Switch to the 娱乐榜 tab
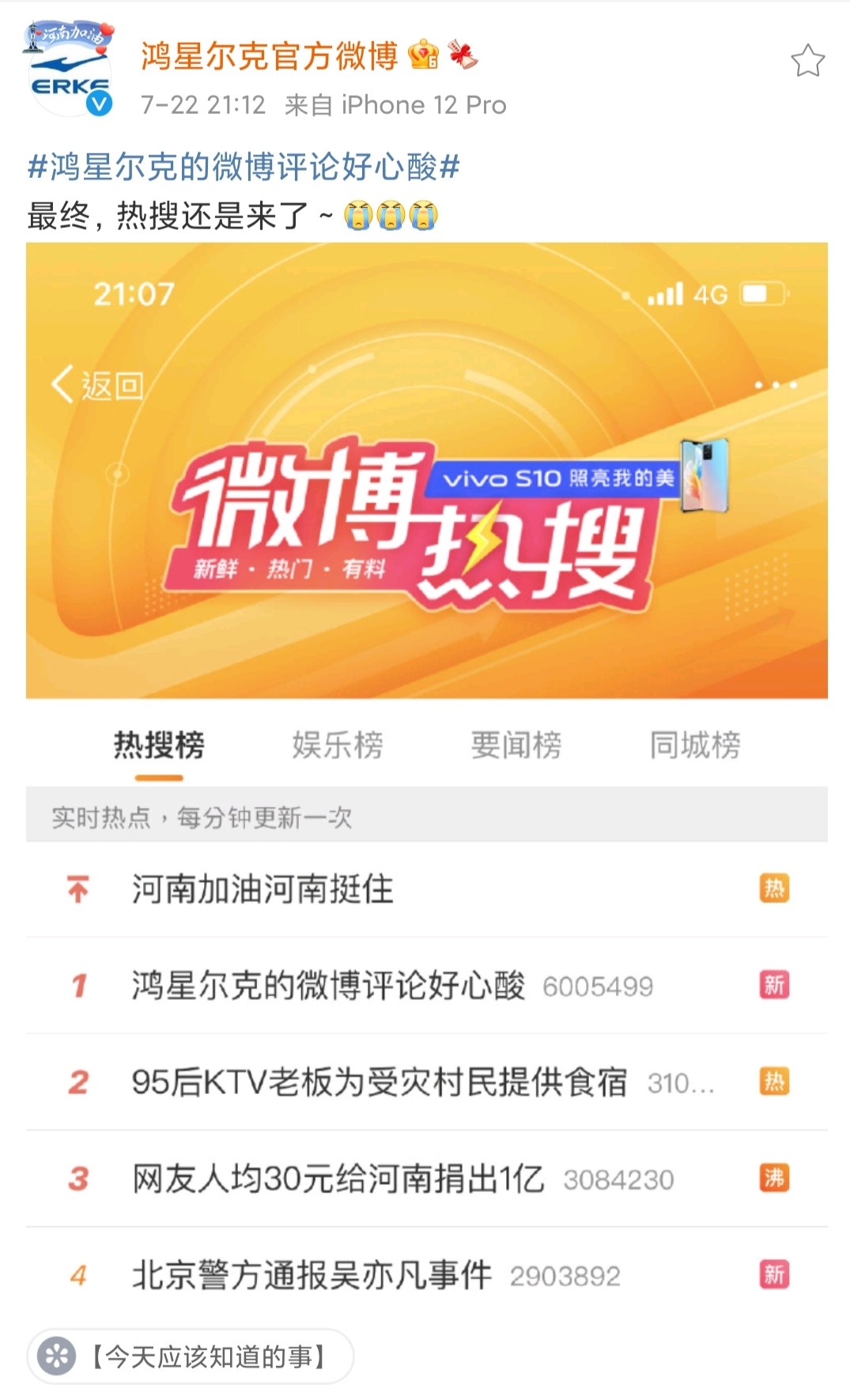Viewport: 850px width, 1400px height. point(338,743)
